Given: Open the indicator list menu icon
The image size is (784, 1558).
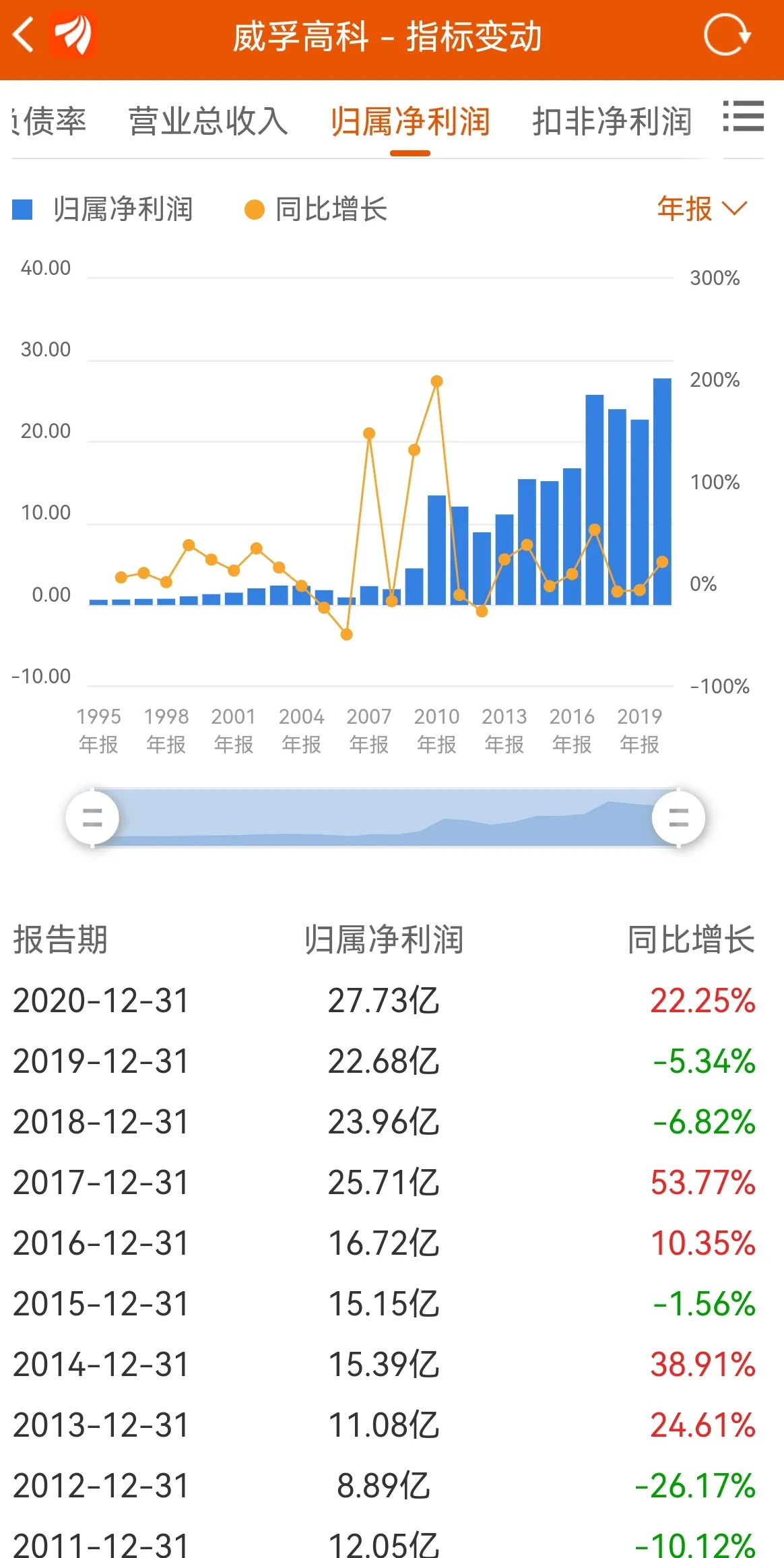Looking at the screenshot, I should click(744, 117).
